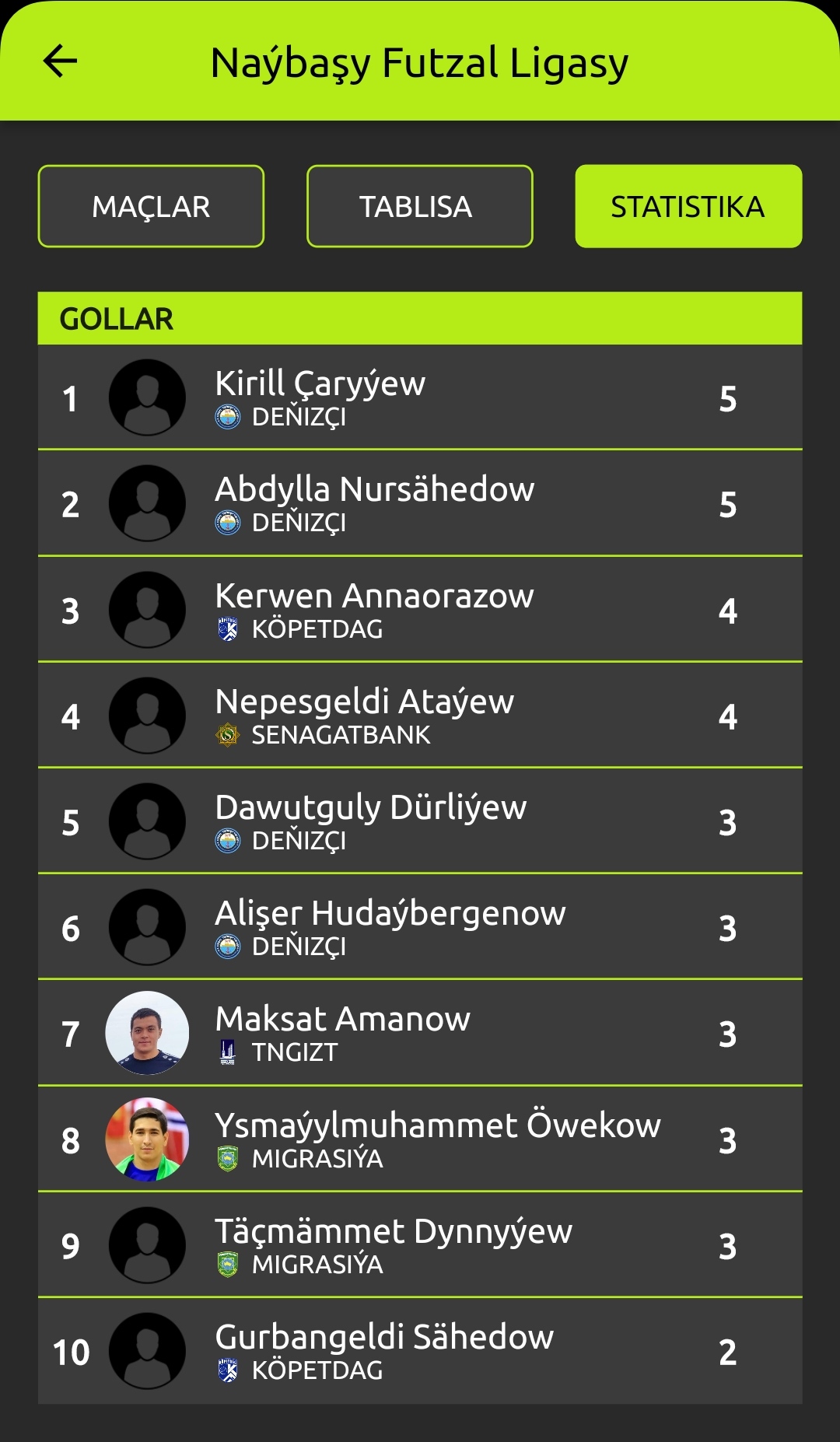Open Kerwen Annaorazow's player entry
The image size is (840, 1442).
click(420, 609)
